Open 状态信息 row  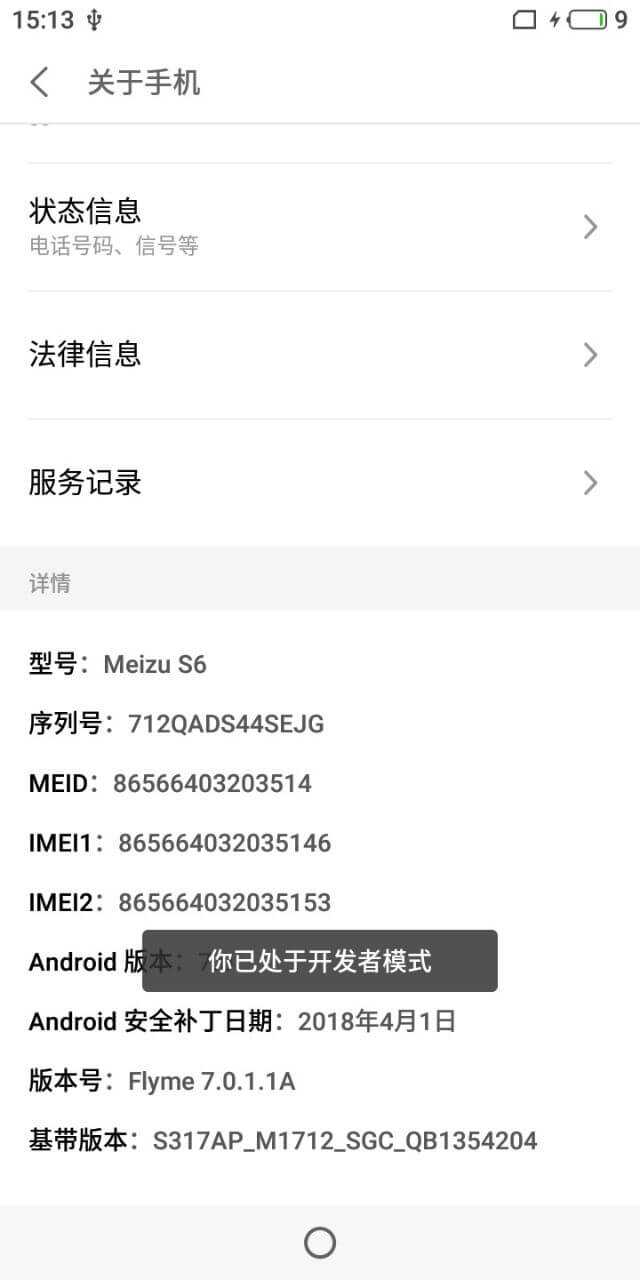(x=320, y=227)
